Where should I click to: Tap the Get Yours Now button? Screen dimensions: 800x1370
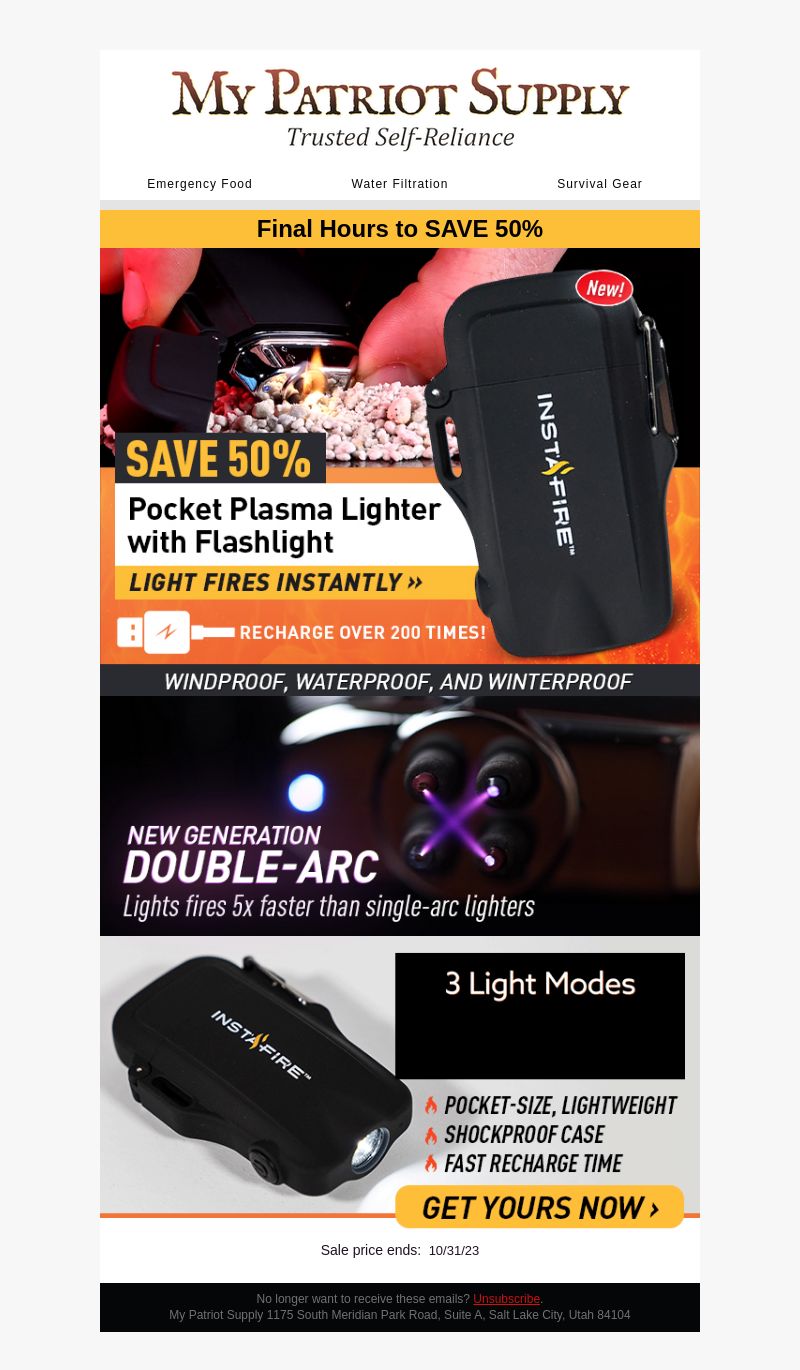(539, 1207)
